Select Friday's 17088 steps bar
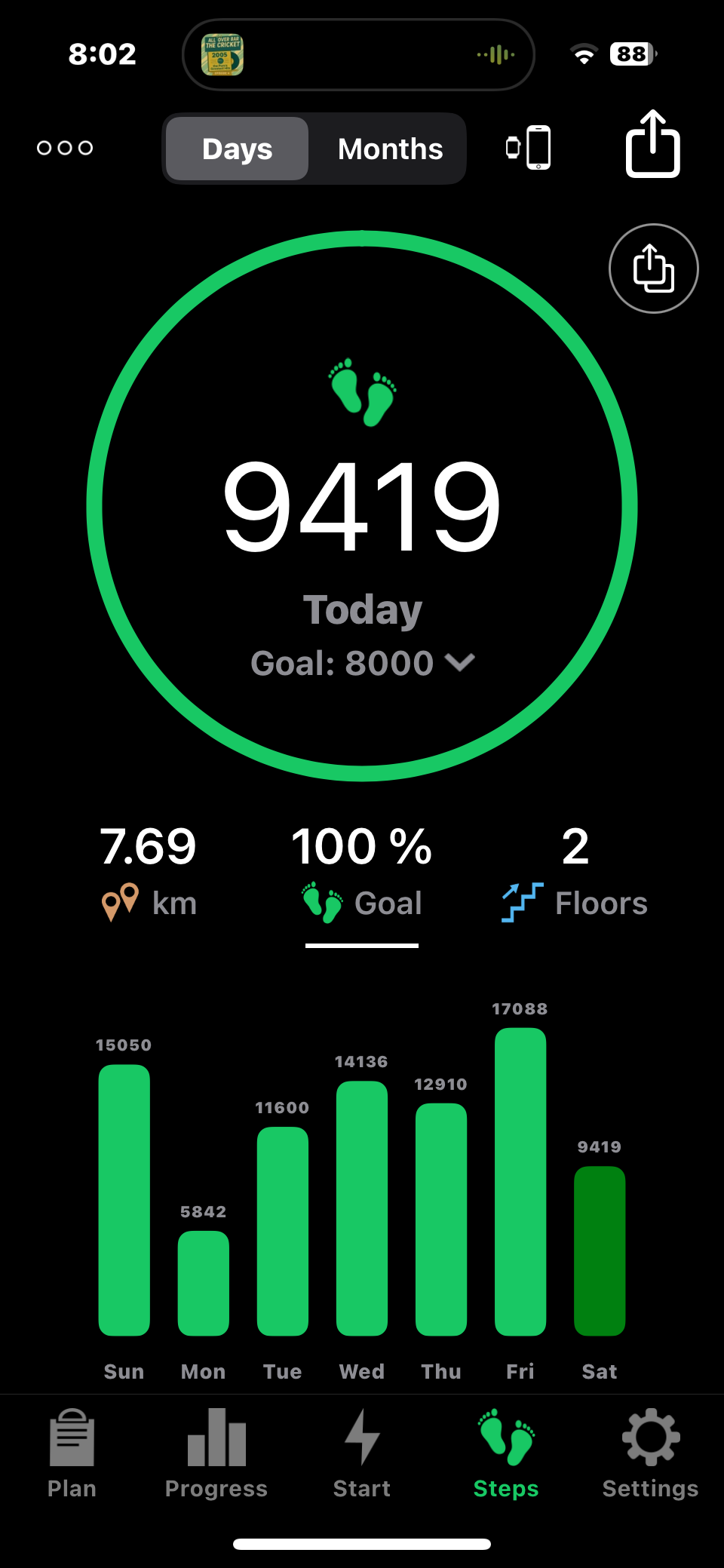The image size is (724, 1568). click(520, 1181)
